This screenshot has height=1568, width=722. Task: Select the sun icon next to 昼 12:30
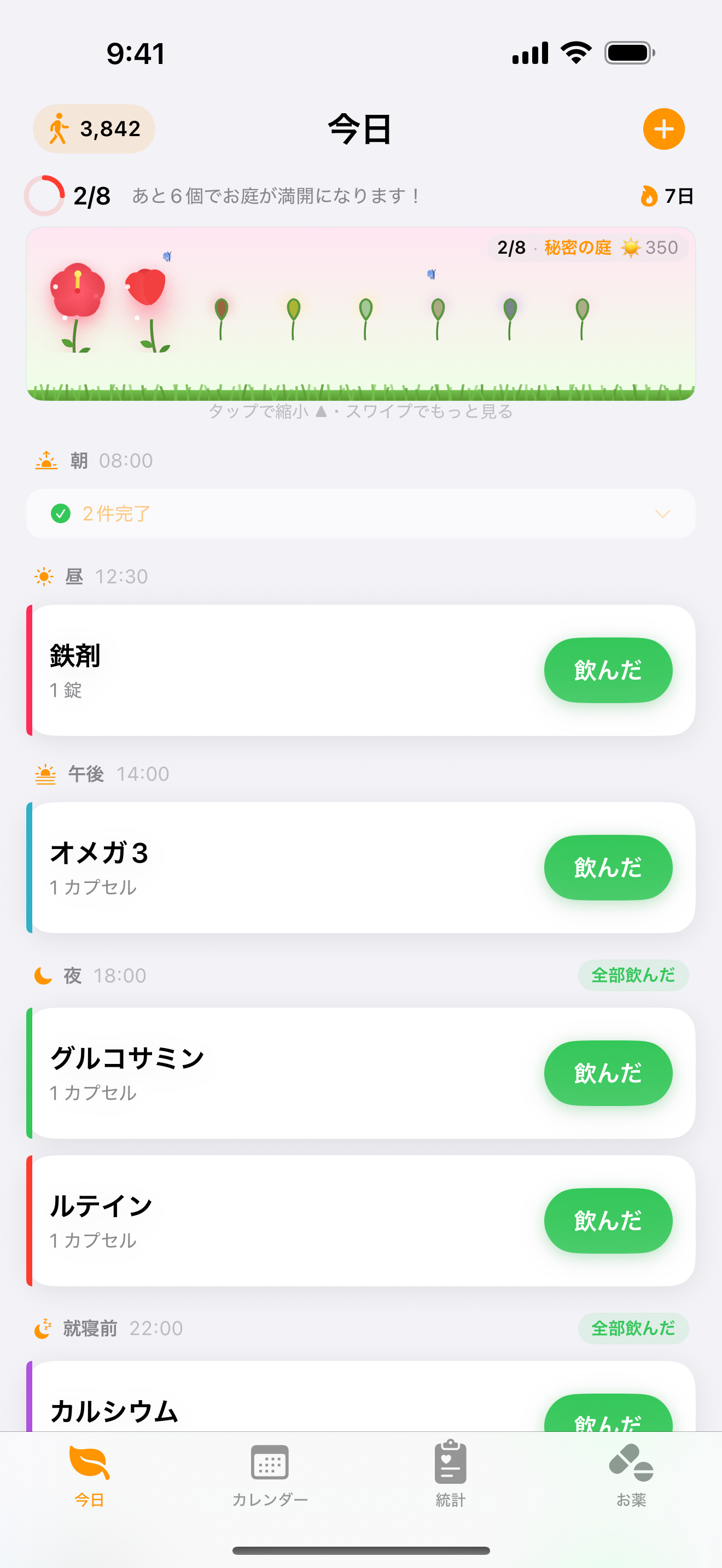click(45, 575)
